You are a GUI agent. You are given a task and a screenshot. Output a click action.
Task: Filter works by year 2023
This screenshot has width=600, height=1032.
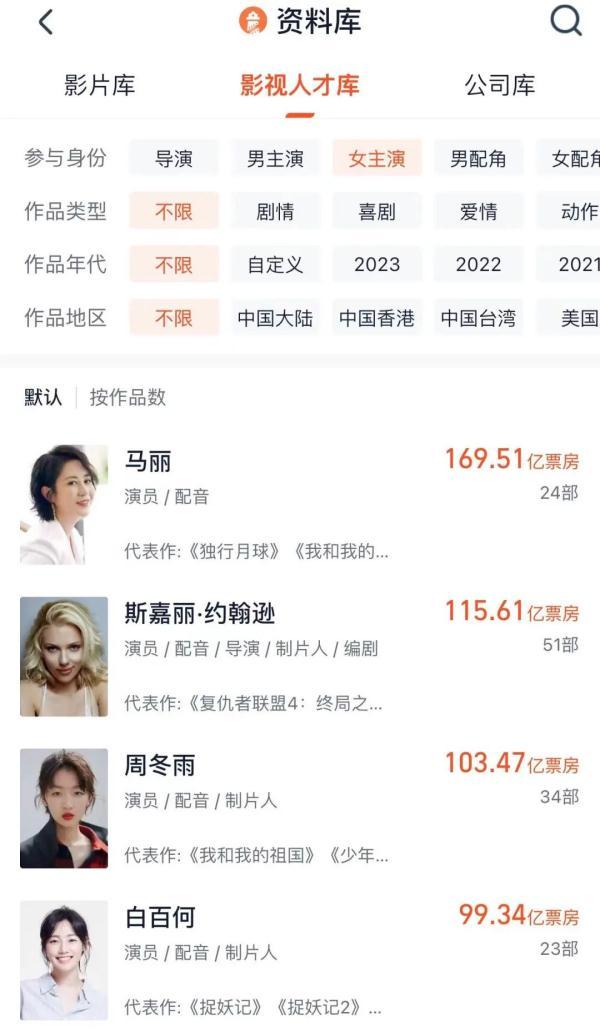[377, 265]
